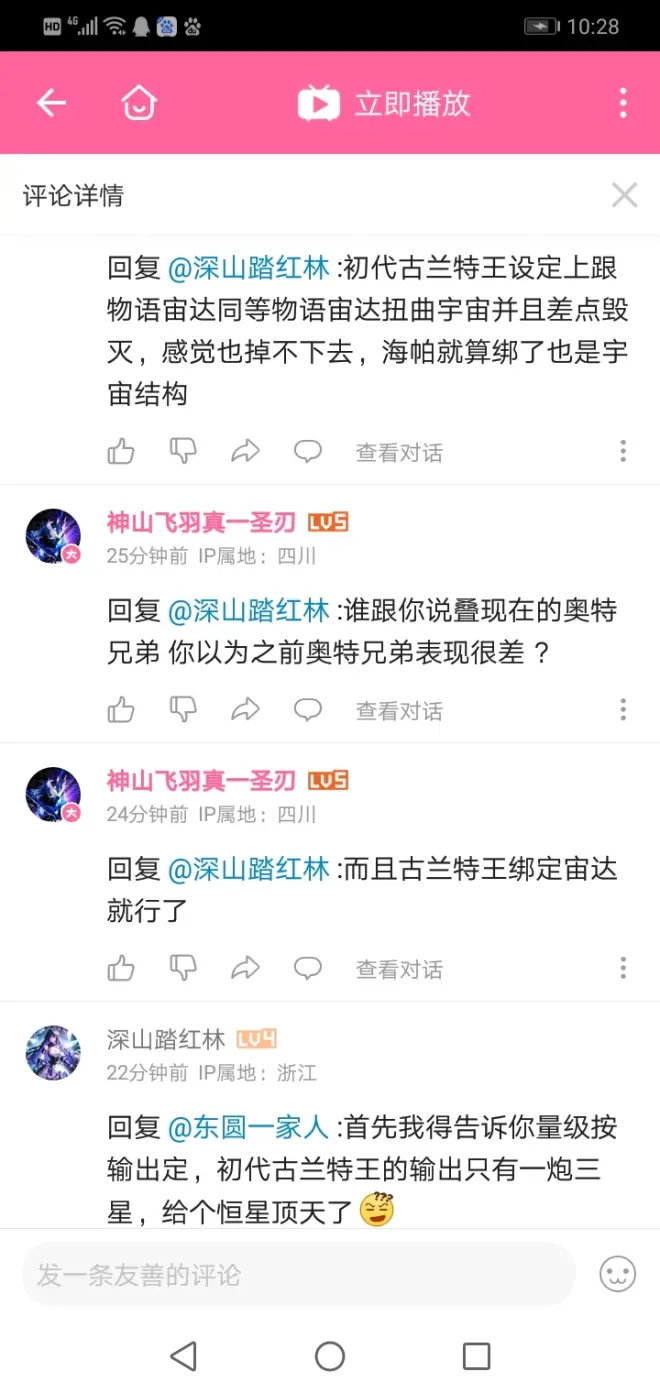
Task: Dislike the comment about 物语宙达扭曲宇宙
Action: pos(183,452)
